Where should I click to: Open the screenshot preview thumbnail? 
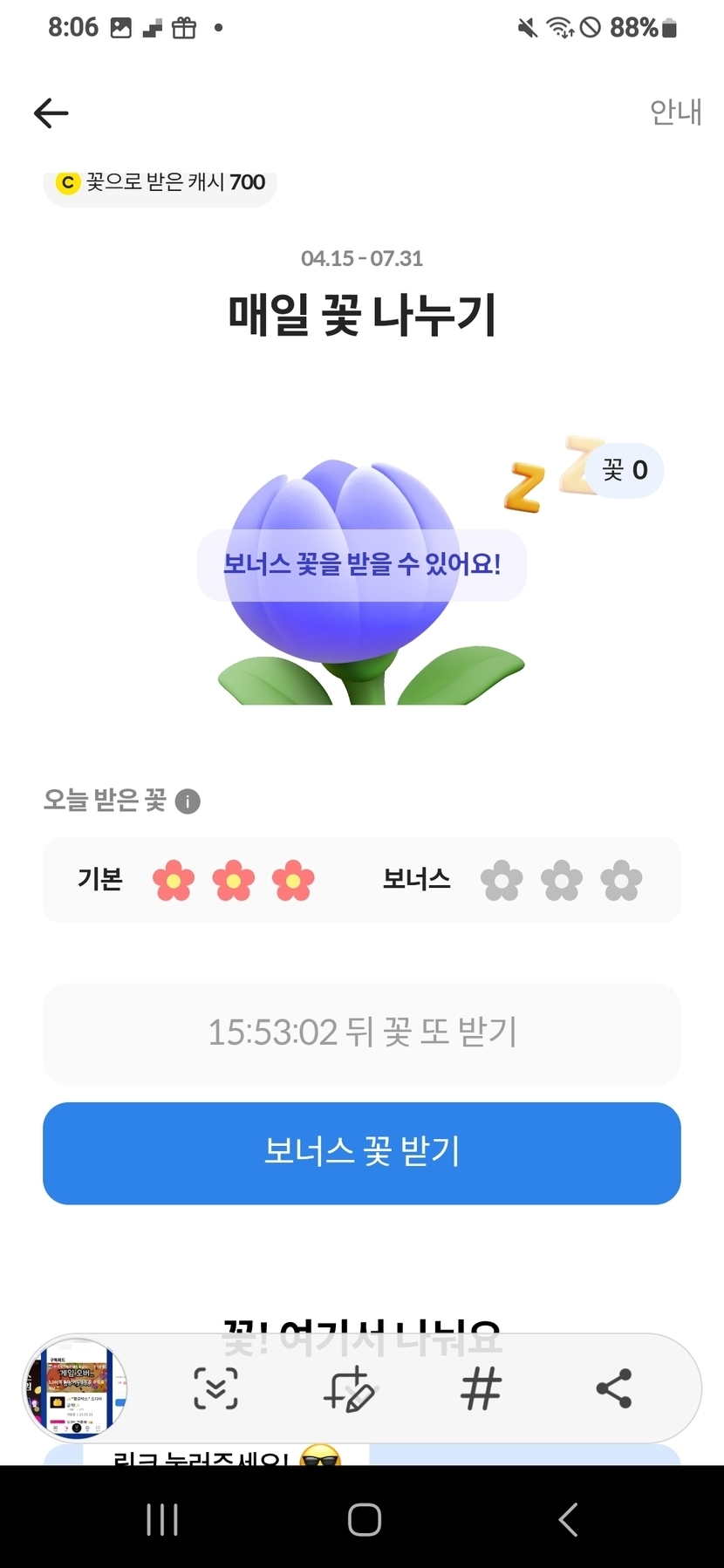[x=76, y=1388]
